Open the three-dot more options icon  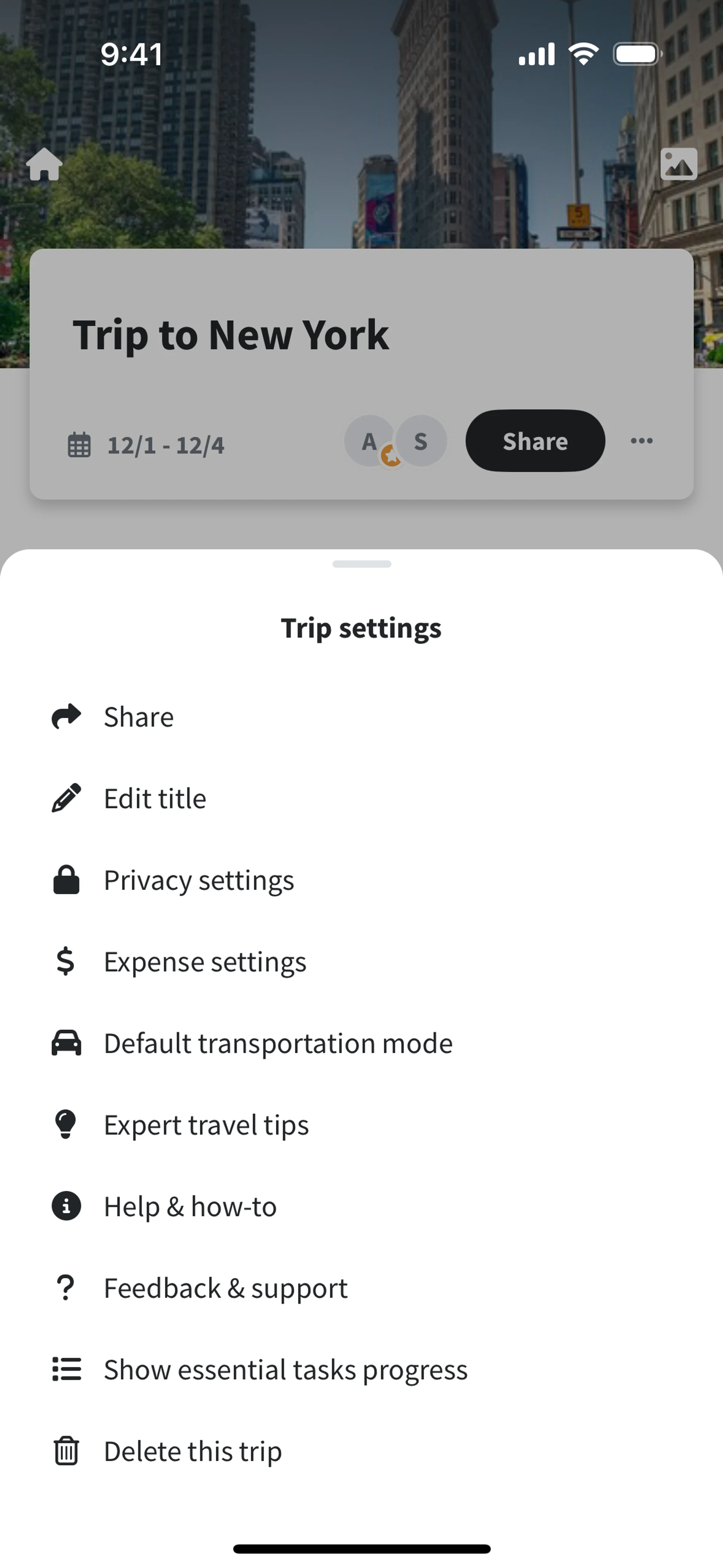click(641, 441)
